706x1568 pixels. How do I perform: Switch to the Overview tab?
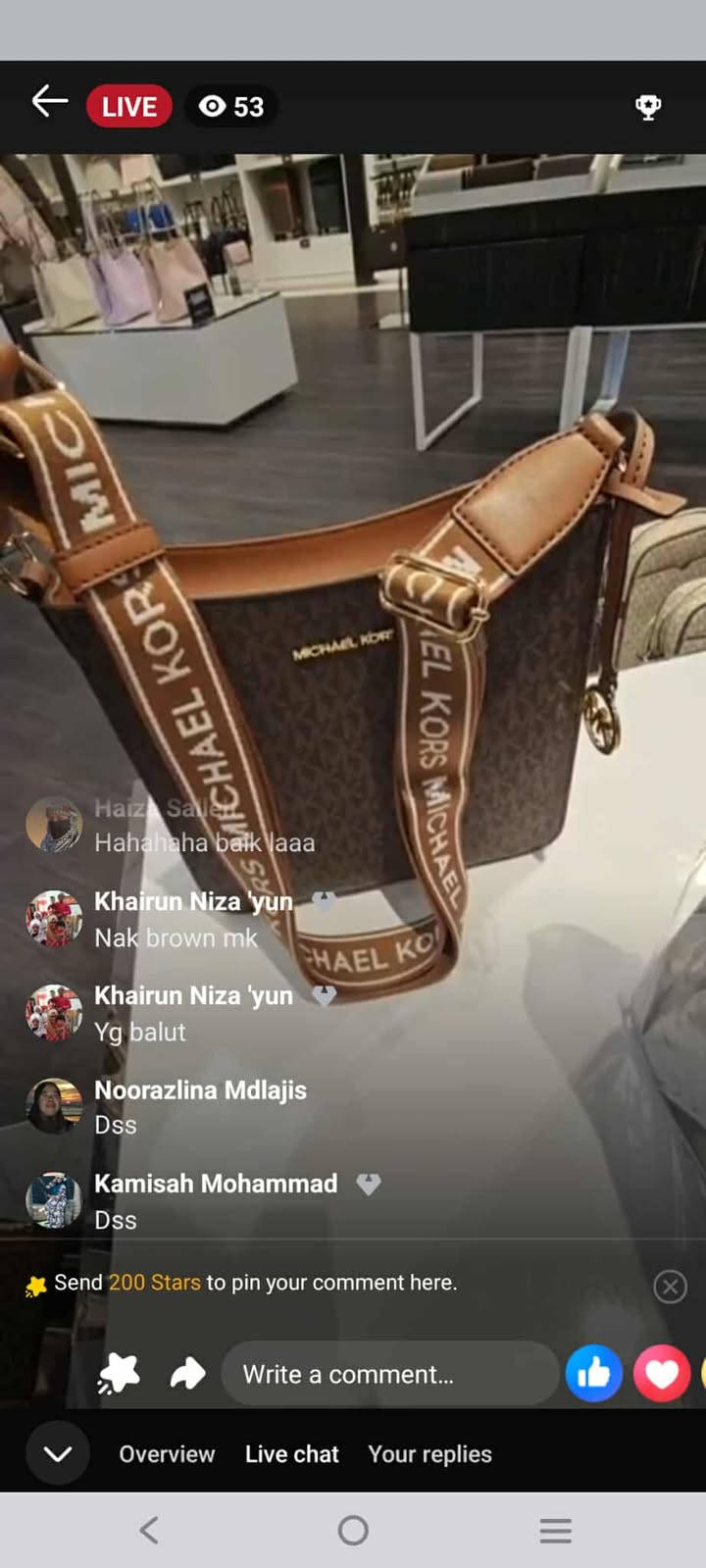coord(167,1454)
